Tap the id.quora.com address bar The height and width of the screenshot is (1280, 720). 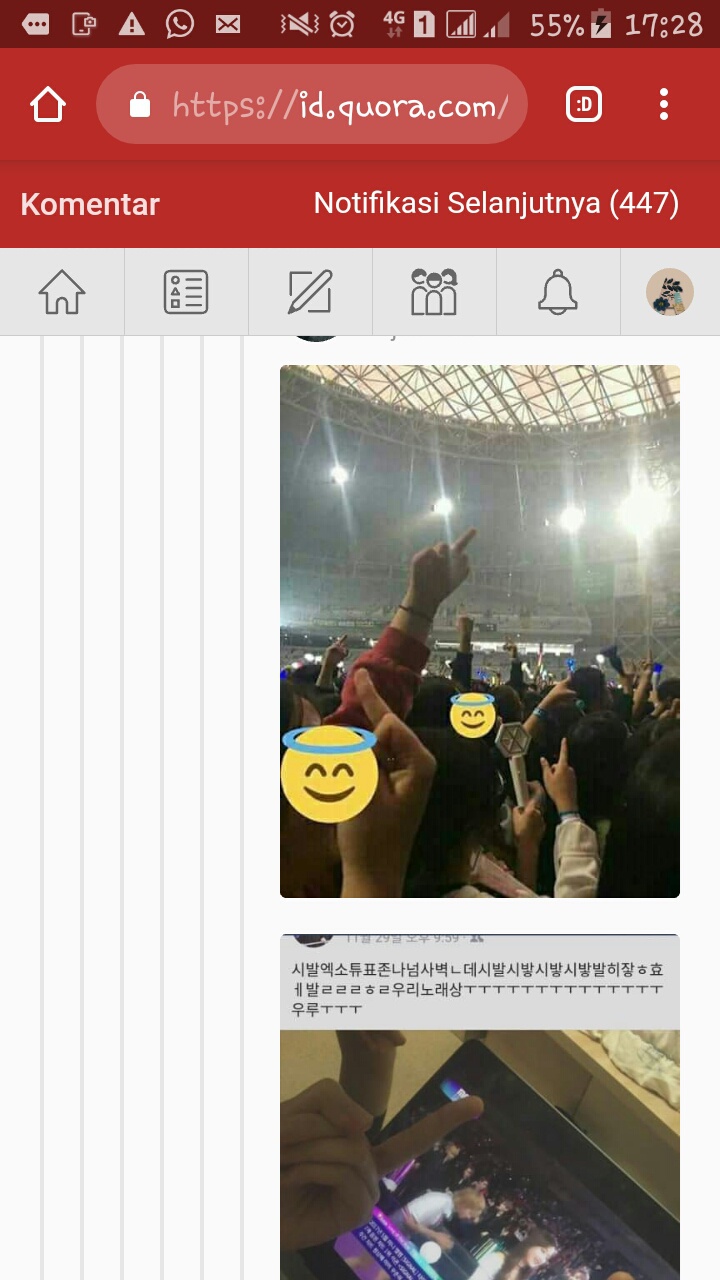(312, 104)
